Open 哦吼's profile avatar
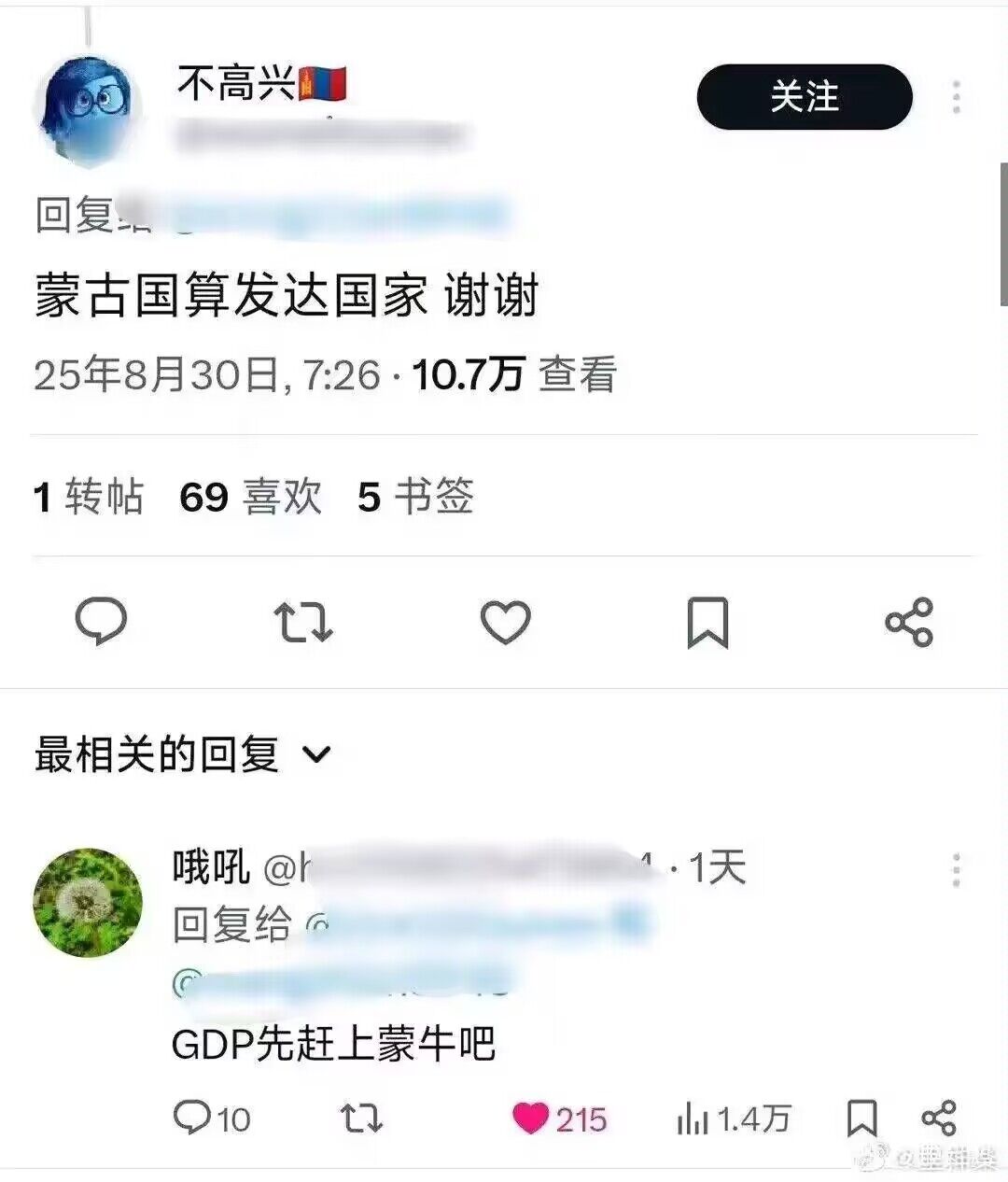This screenshot has width=1008, height=1182. (x=88, y=902)
